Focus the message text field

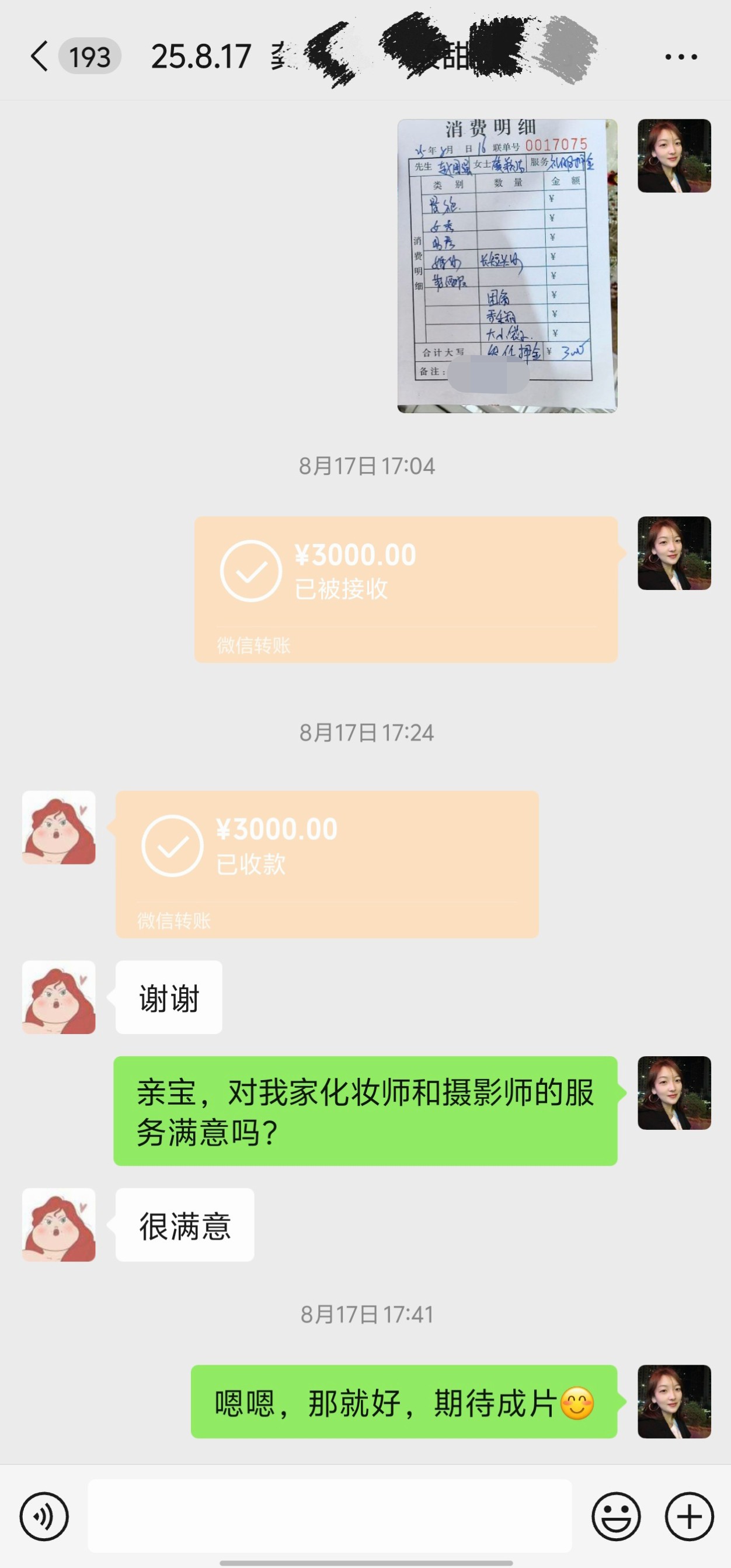(x=330, y=1515)
